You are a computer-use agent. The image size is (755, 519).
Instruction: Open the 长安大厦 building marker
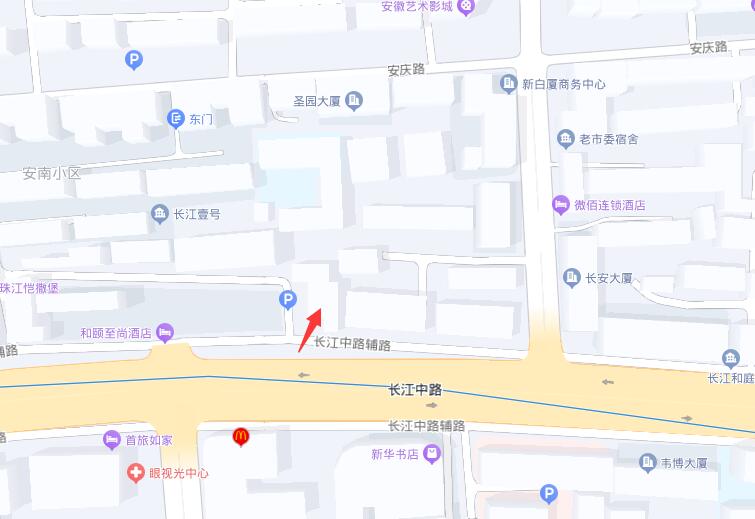click(x=572, y=278)
